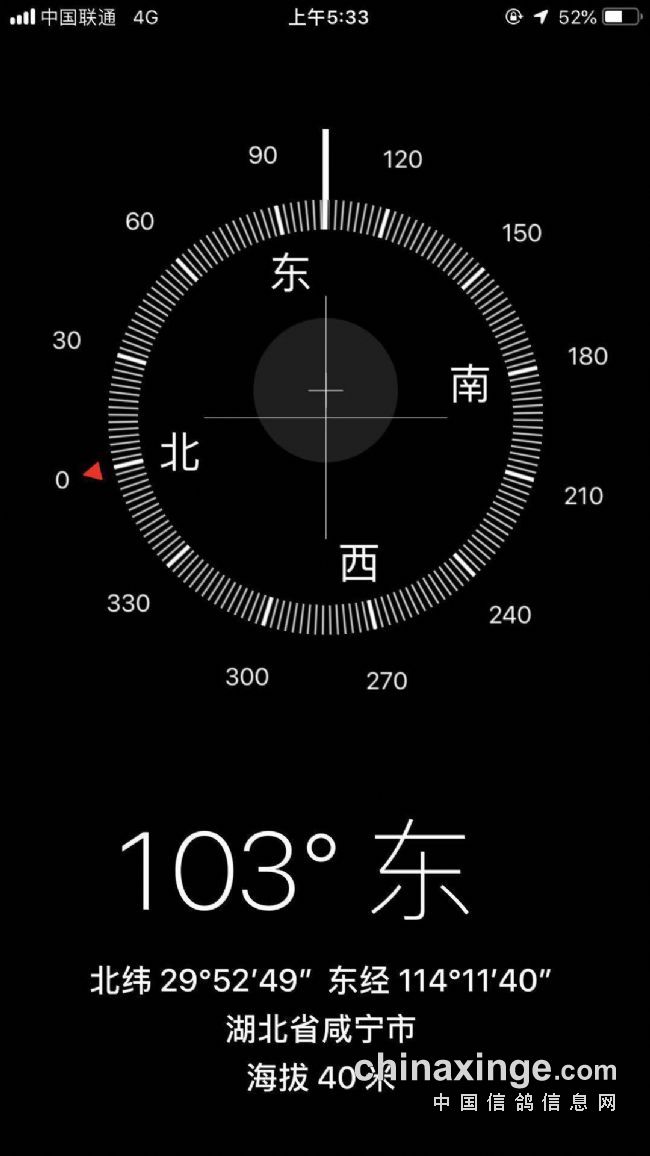Open the coordinates 北纬 29°52′49″ in Maps
The image size is (650, 1156).
point(320,981)
